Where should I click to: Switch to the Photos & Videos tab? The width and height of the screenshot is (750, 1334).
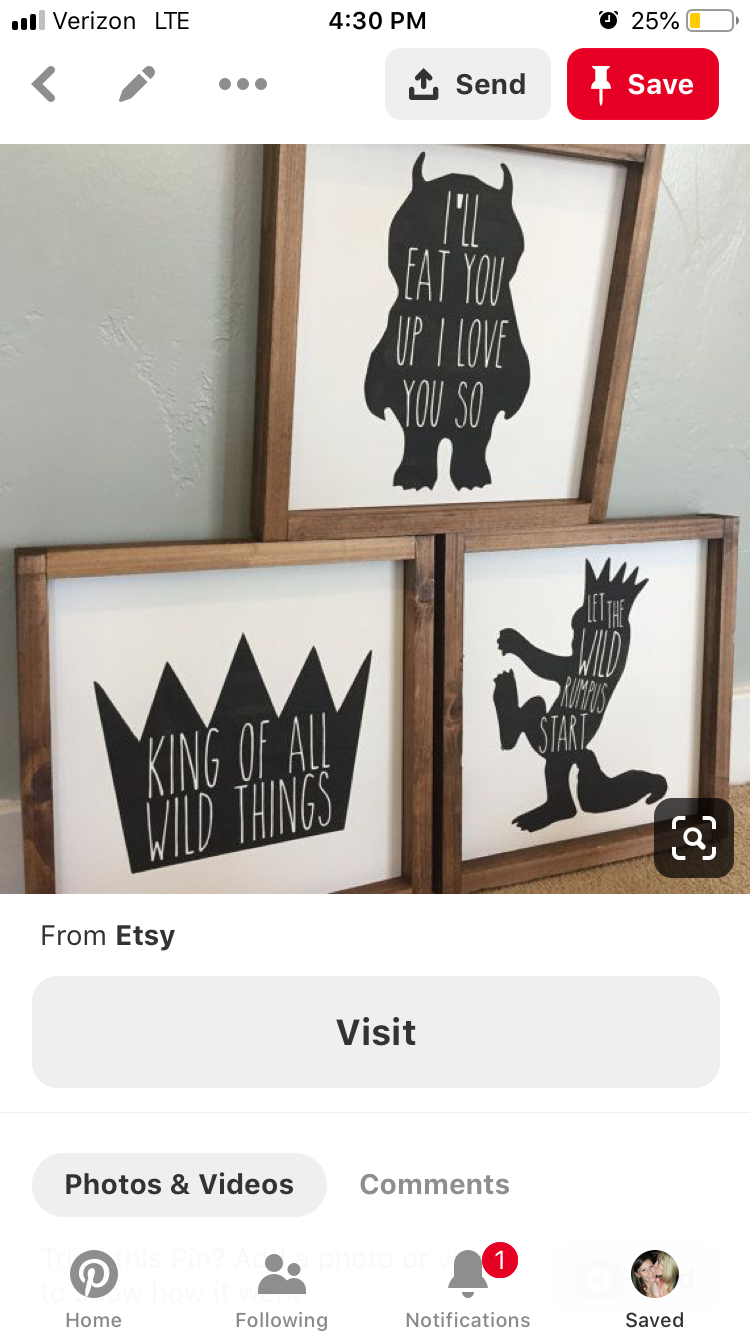click(x=179, y=1184)
